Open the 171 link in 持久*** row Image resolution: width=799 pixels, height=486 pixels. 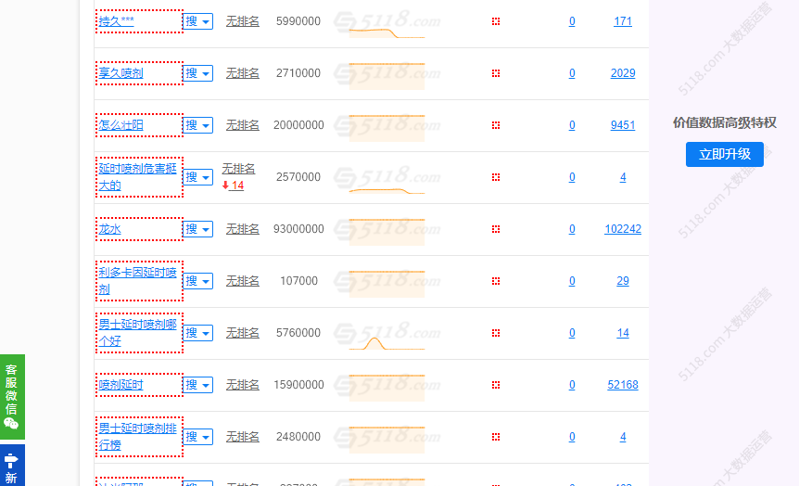(x=623, y=21)
